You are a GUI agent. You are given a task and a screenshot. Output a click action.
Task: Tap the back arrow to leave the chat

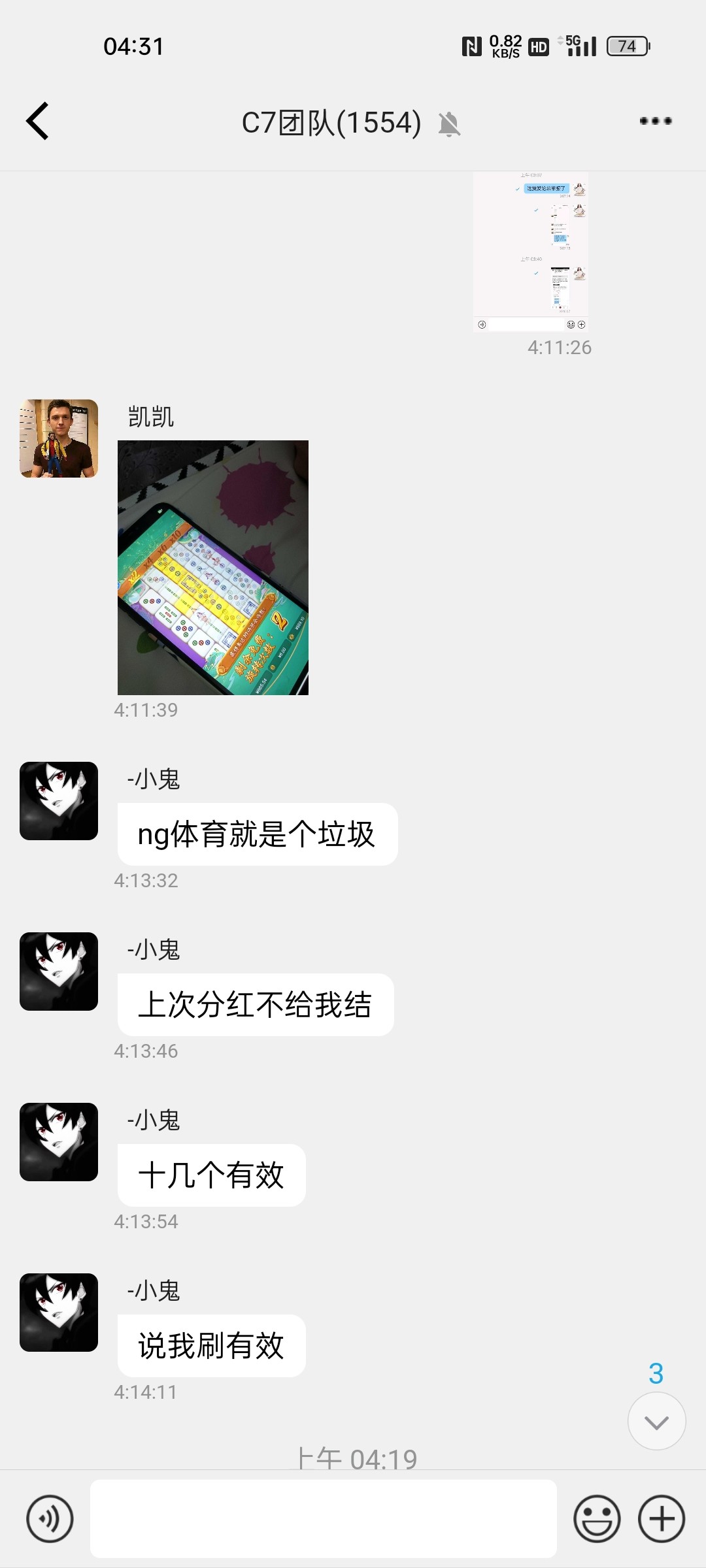point(37,122)
